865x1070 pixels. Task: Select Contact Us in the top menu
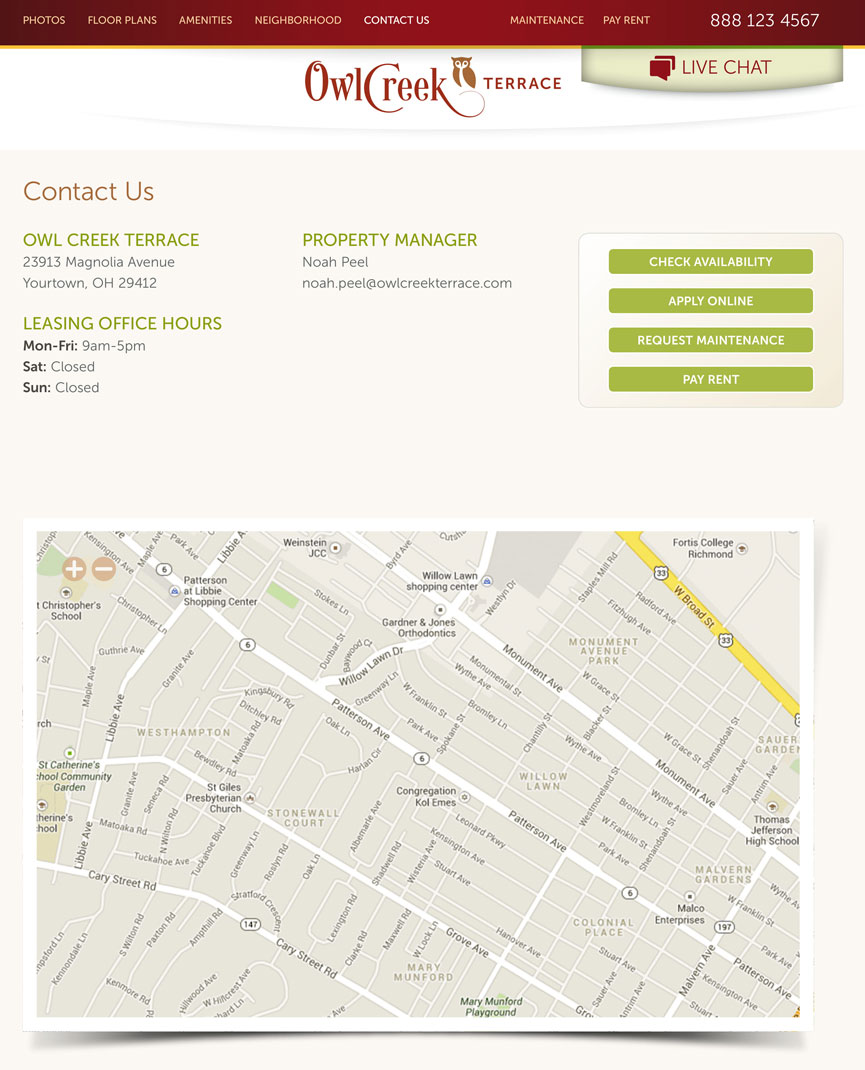(396, 20)
